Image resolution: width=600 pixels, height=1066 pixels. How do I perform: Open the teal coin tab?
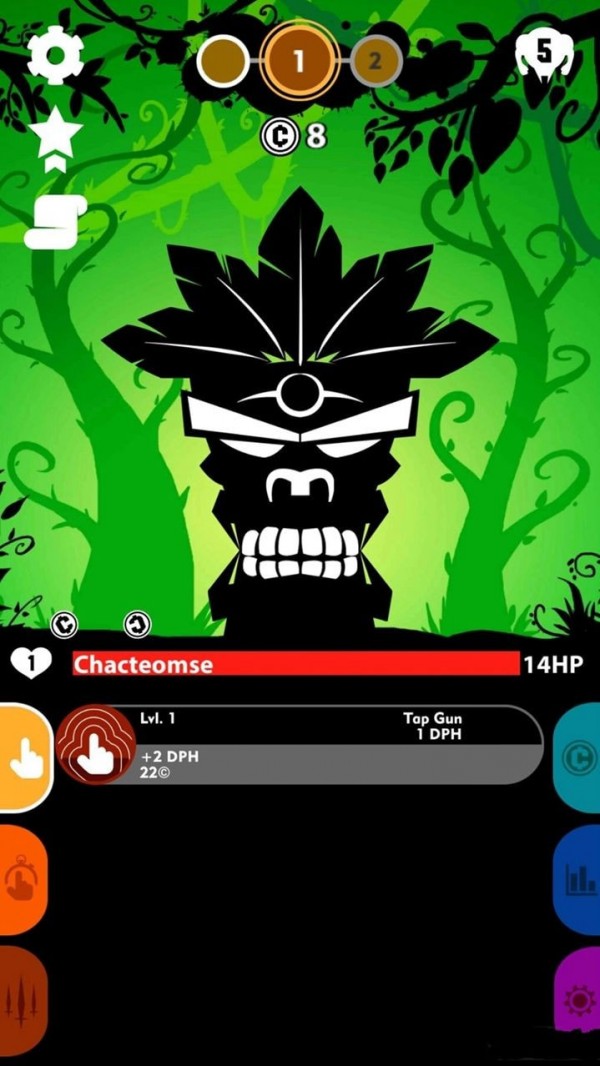pyautogui.click(x=578, y=757)
